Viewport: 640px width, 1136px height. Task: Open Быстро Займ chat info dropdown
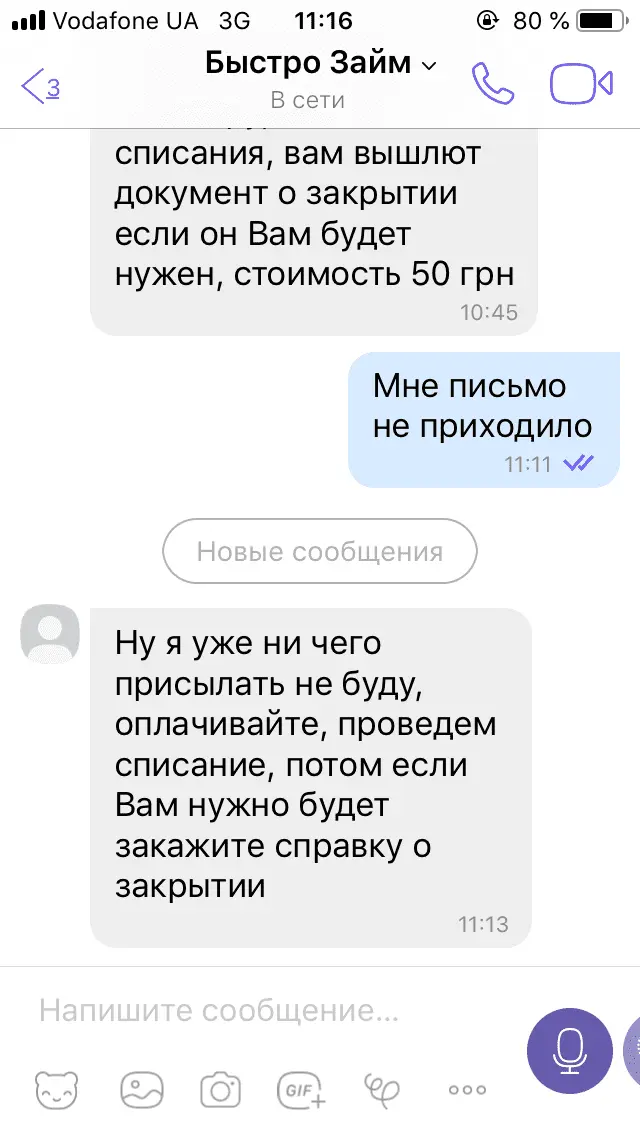click(320, 64)
